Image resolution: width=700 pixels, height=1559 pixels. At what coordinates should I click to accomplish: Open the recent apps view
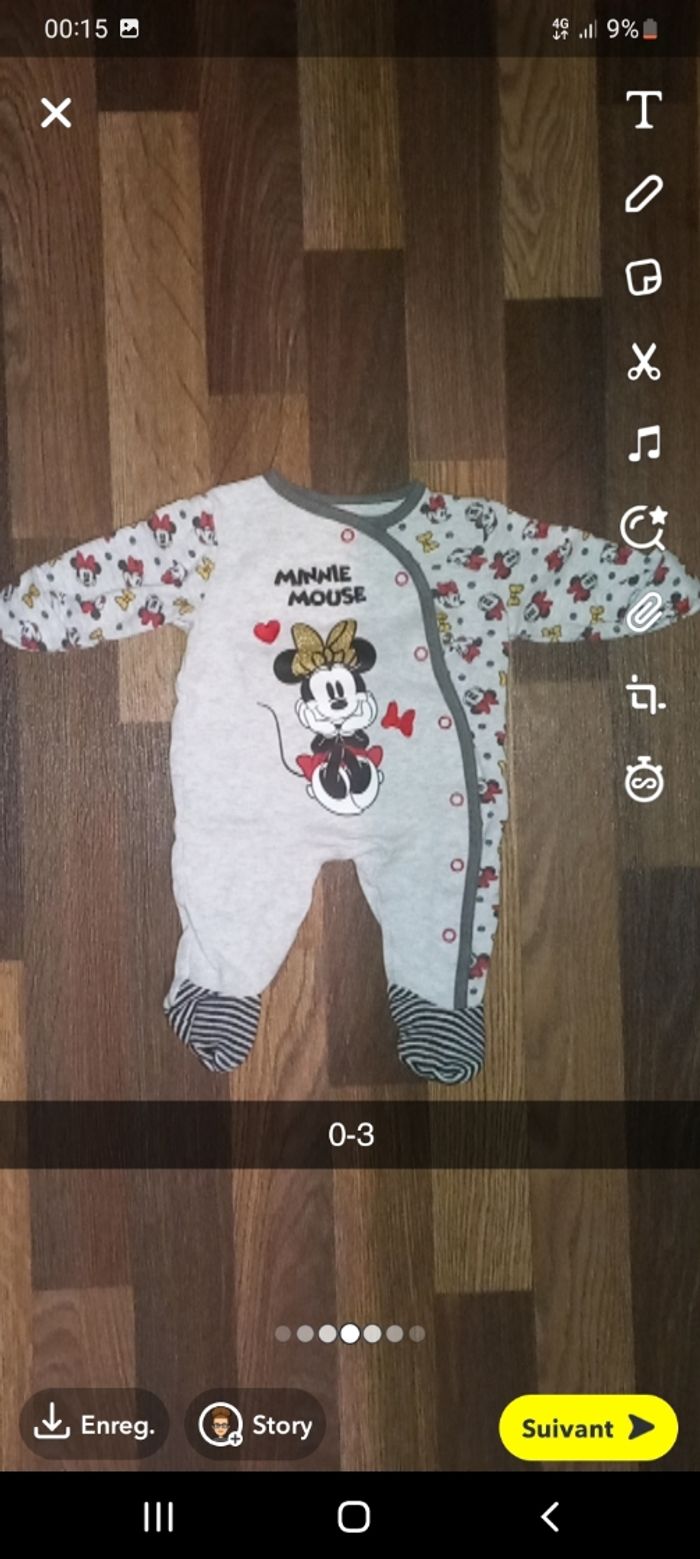point(158,1516)
